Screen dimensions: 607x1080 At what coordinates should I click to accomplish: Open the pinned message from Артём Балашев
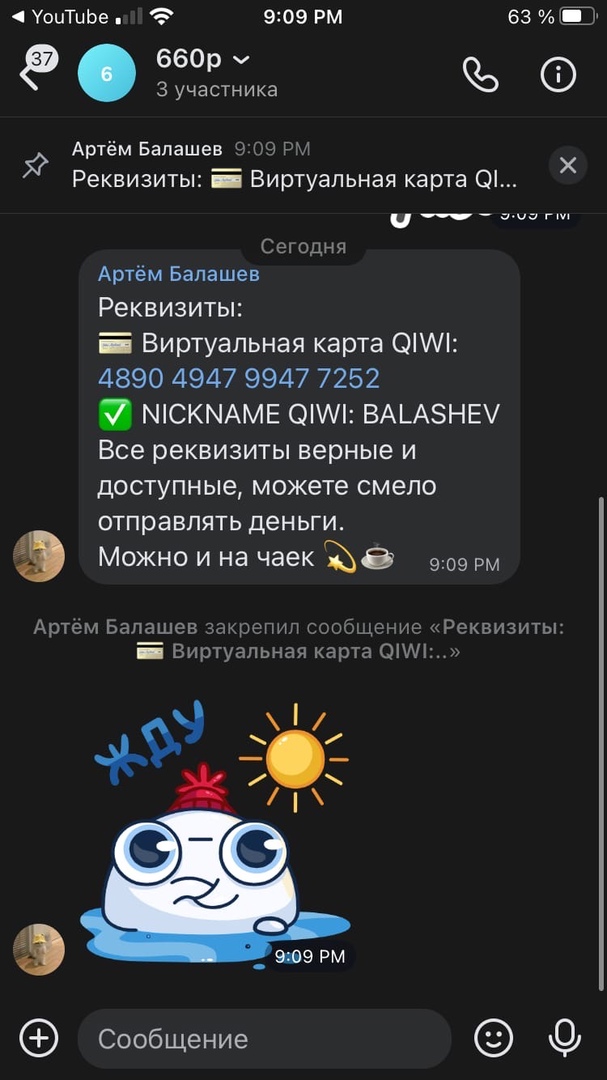290,165
